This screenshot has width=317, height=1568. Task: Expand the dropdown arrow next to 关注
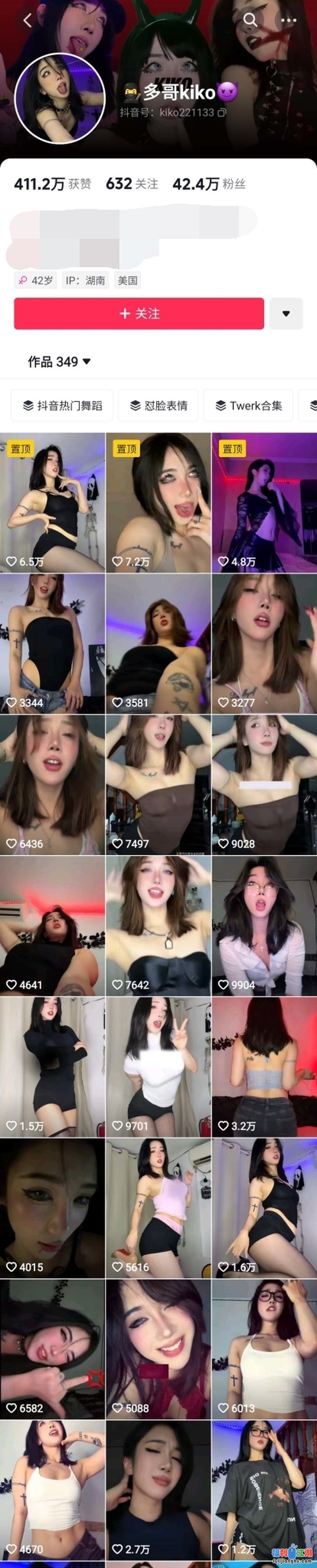[286, 313]
